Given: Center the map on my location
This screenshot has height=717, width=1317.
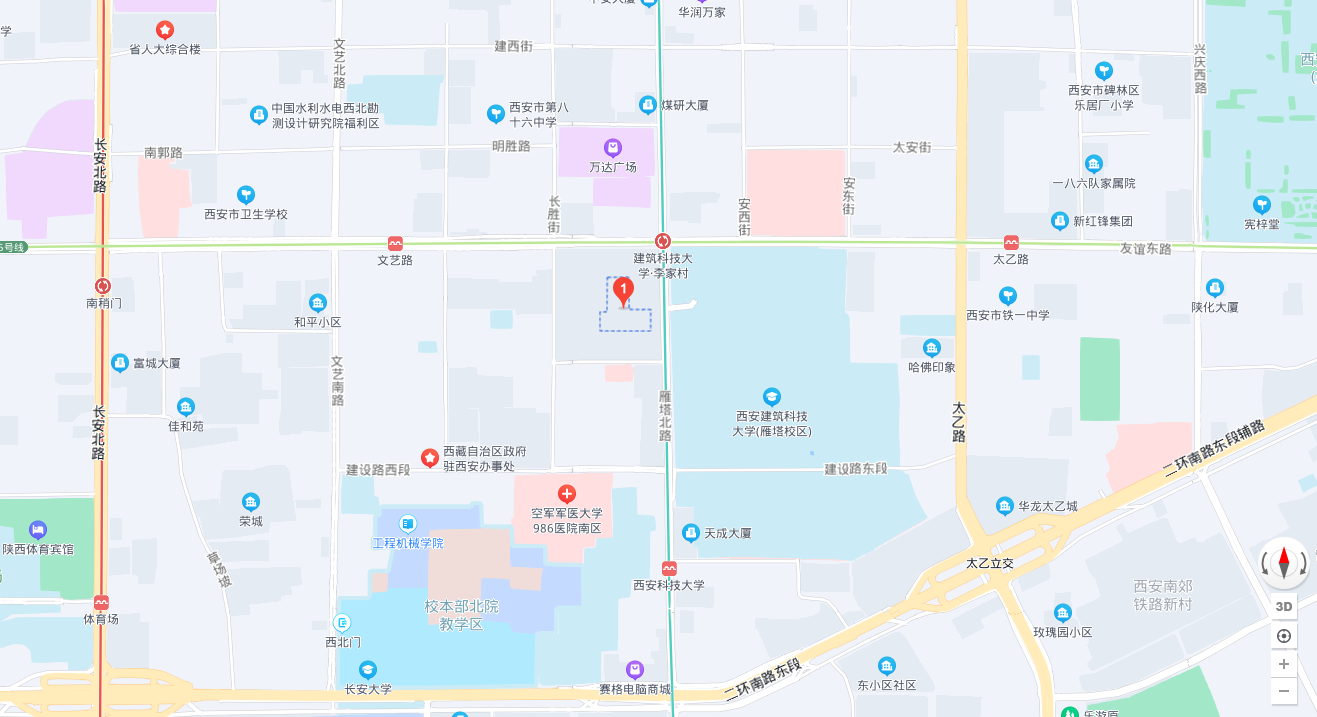Looking at the screenshot, I should (x=1284, y=636).
